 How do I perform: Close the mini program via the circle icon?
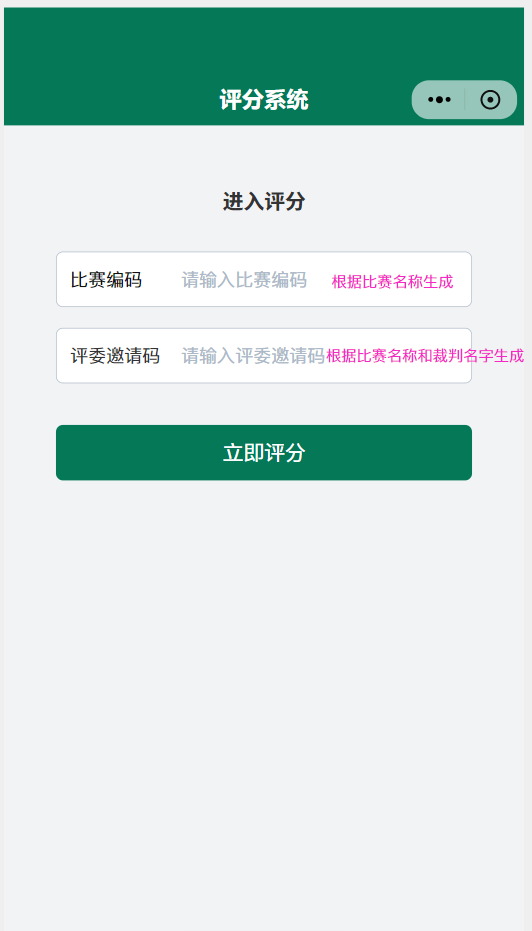click(x=490, y=100)
